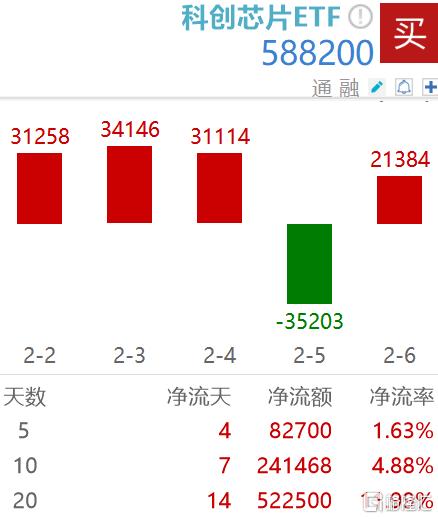Open the info icon beside 科创芯片ETF
This screenshot has width=438, height=519.
point(360,17)
